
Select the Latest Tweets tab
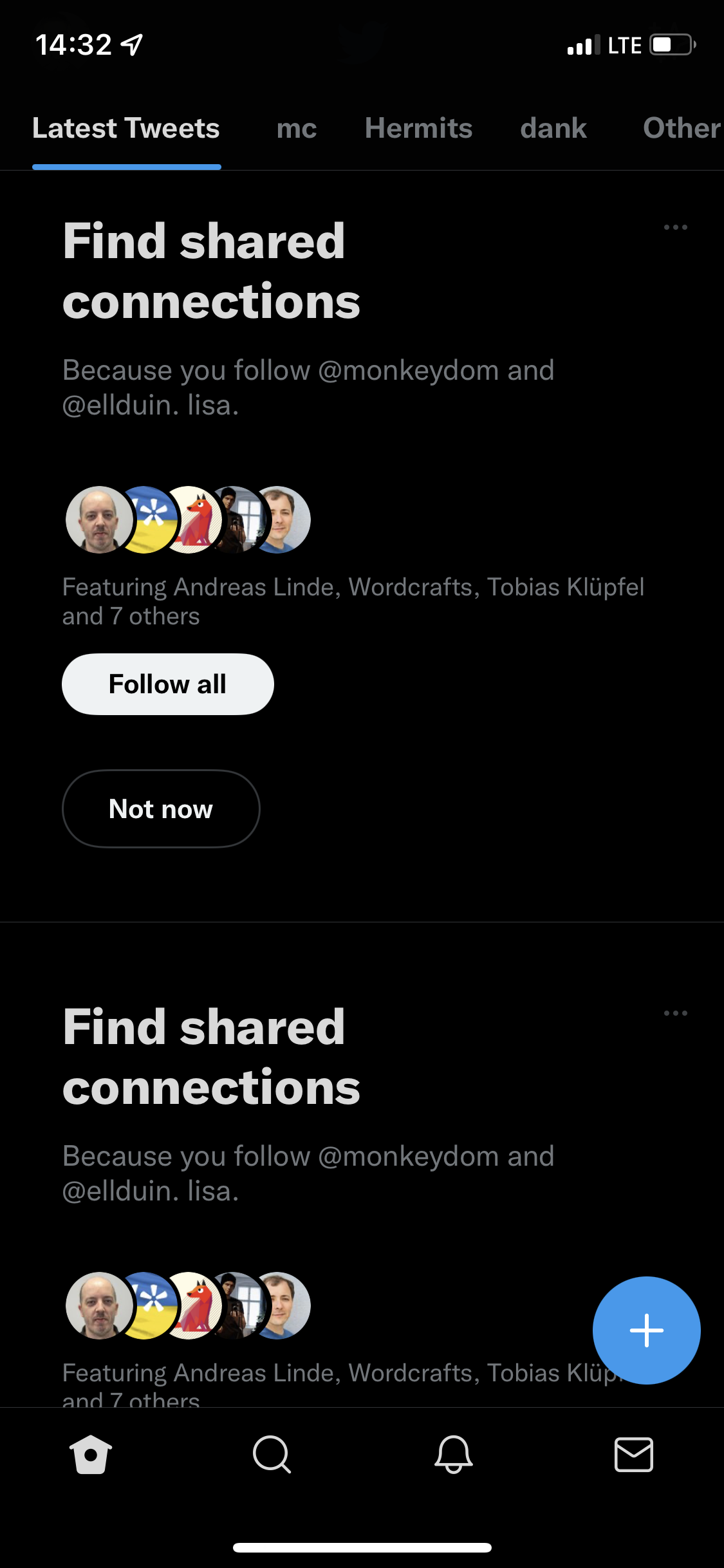click(x=126, y=129)
